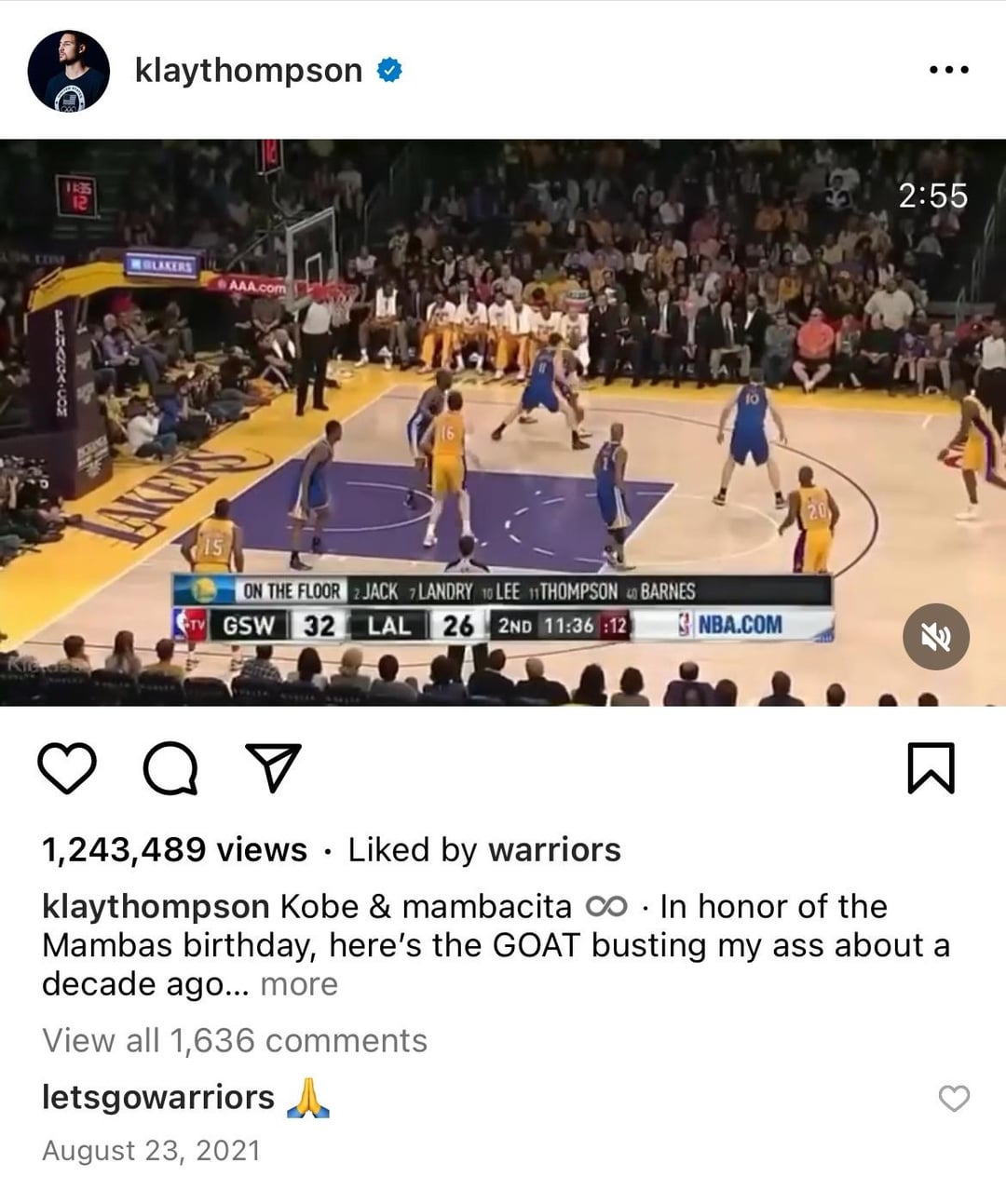
Task: Open the letsgowarriors commenter profile
Action: pos(158,1097)
